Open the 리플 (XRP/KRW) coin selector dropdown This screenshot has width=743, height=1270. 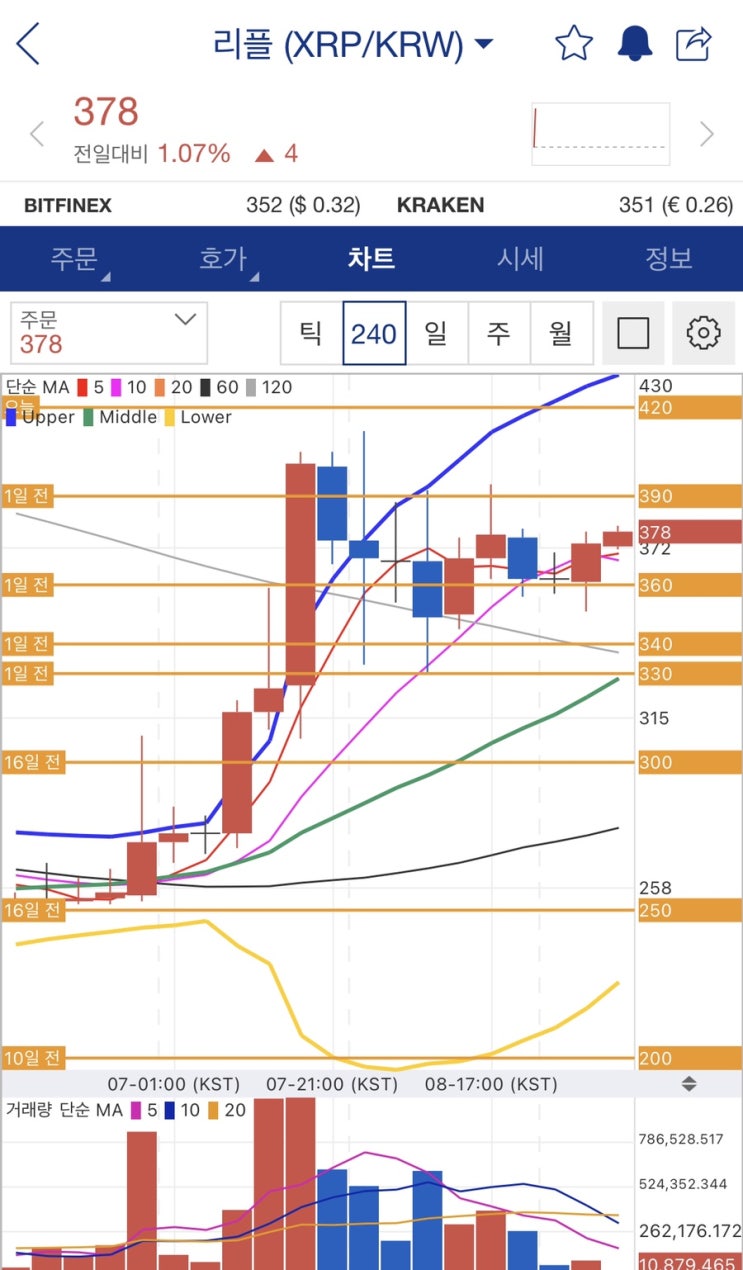(x=353, y=44)
